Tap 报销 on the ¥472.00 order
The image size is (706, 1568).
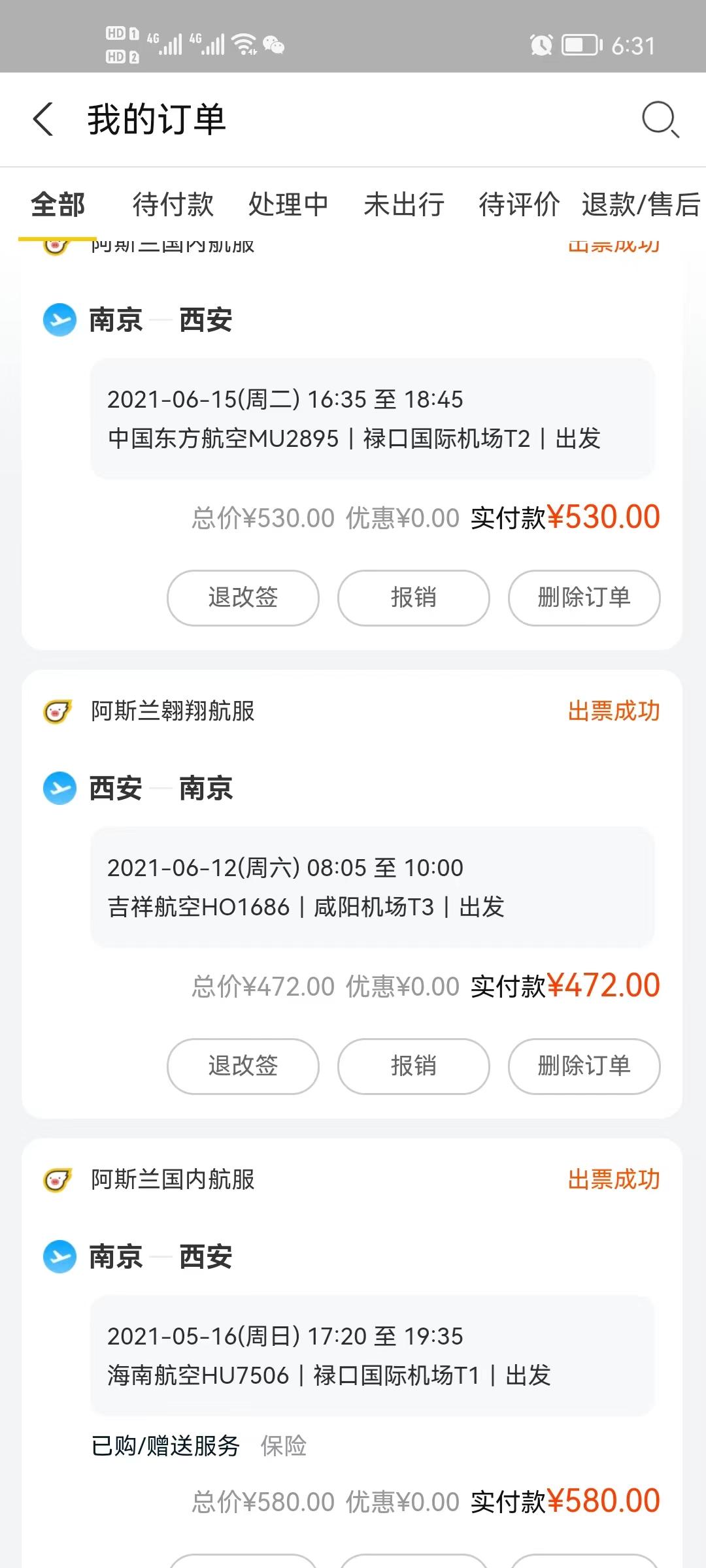pyautogui.click(x=414, y=1066)
